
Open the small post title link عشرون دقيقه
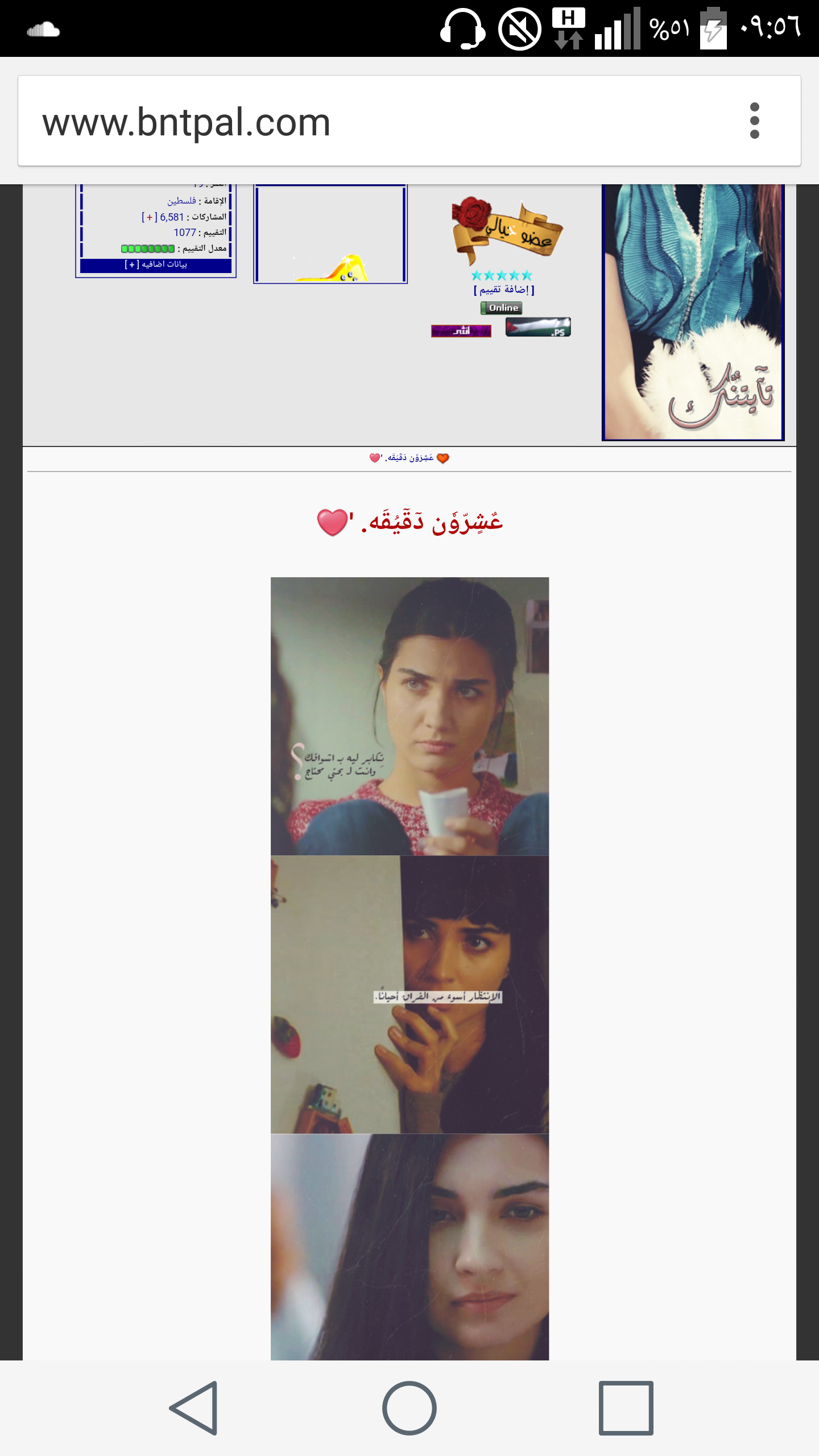(x=409, y=458)
